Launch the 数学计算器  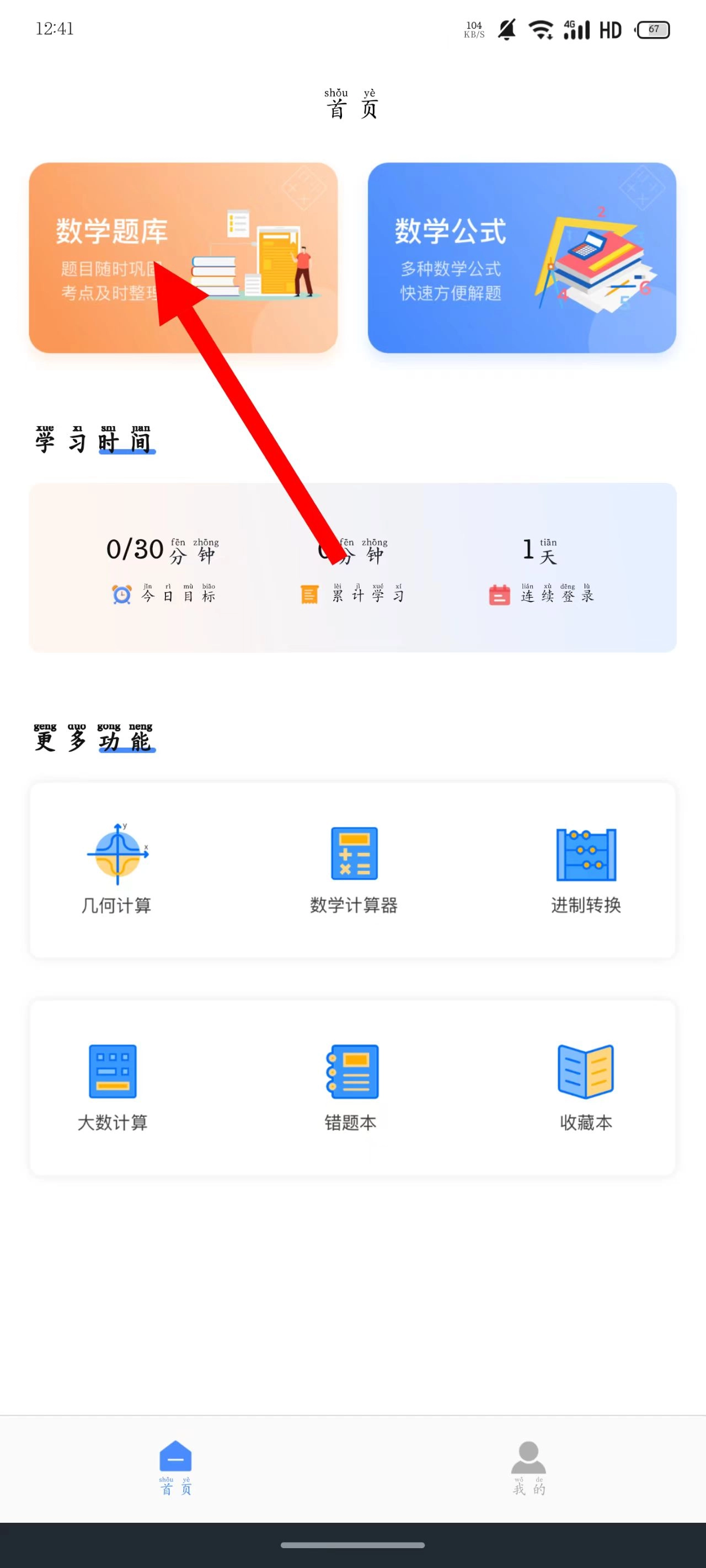(354, 868)
